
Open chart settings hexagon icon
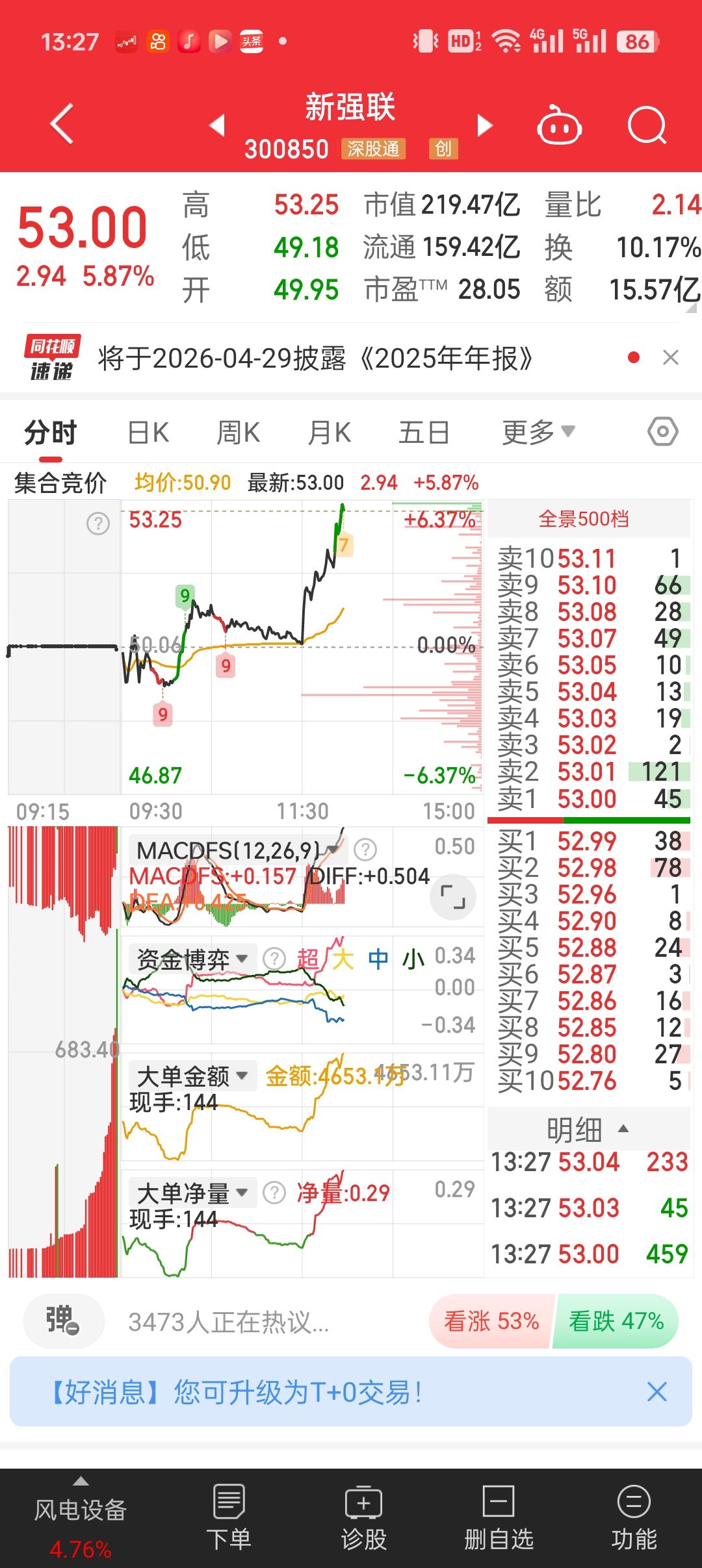662,432
